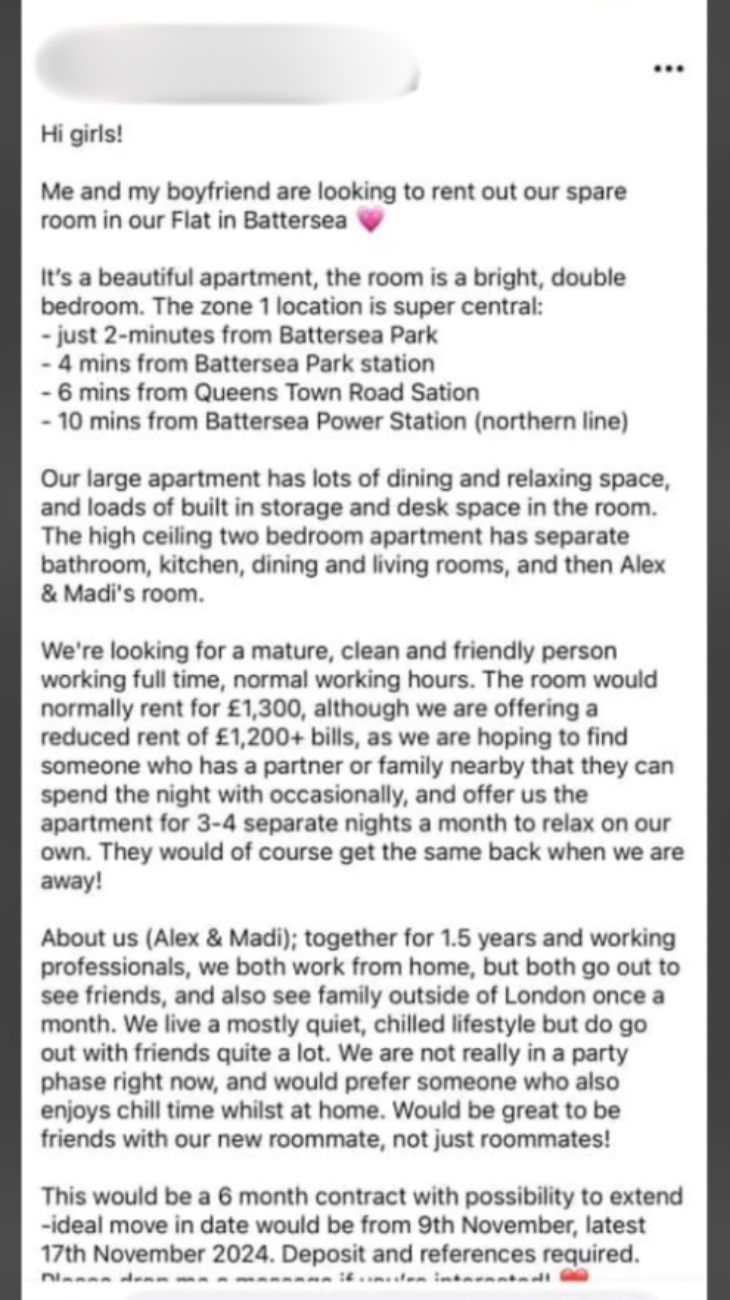Open the post's three-dot options menu
730x1300 pixels.
[x=667, y=69]
